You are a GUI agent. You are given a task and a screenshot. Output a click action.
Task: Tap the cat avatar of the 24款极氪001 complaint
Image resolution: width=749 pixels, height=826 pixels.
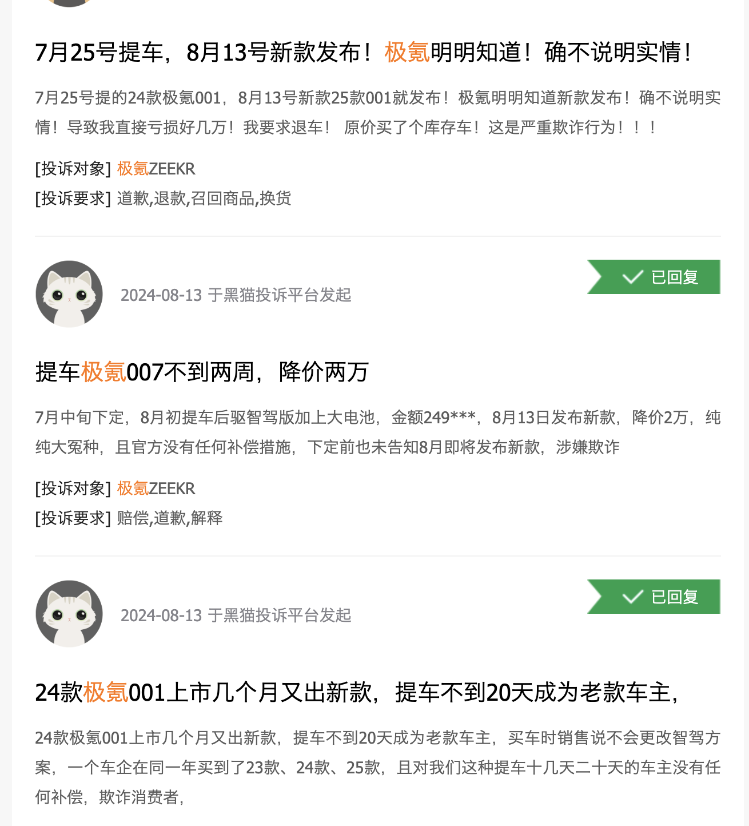point(69,614)
